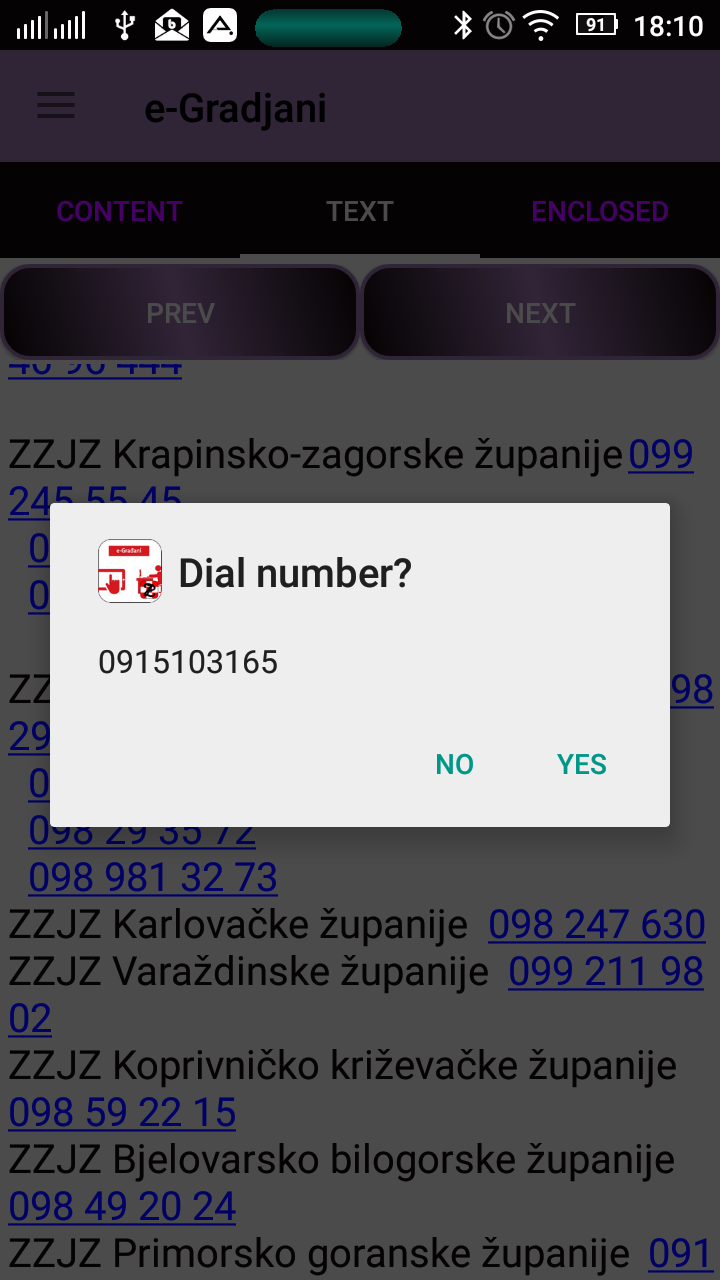Tap the phone link 098 981 32 73
The image size is (720, 1280).
point(153,878)
